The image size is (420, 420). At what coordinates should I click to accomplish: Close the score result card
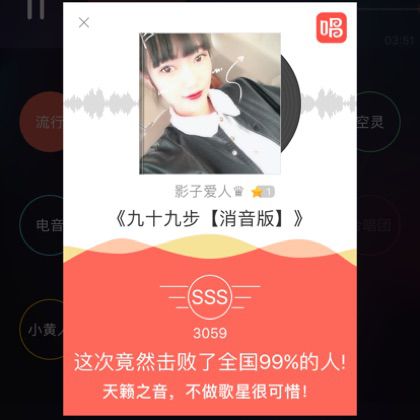(x=84, y=23)
